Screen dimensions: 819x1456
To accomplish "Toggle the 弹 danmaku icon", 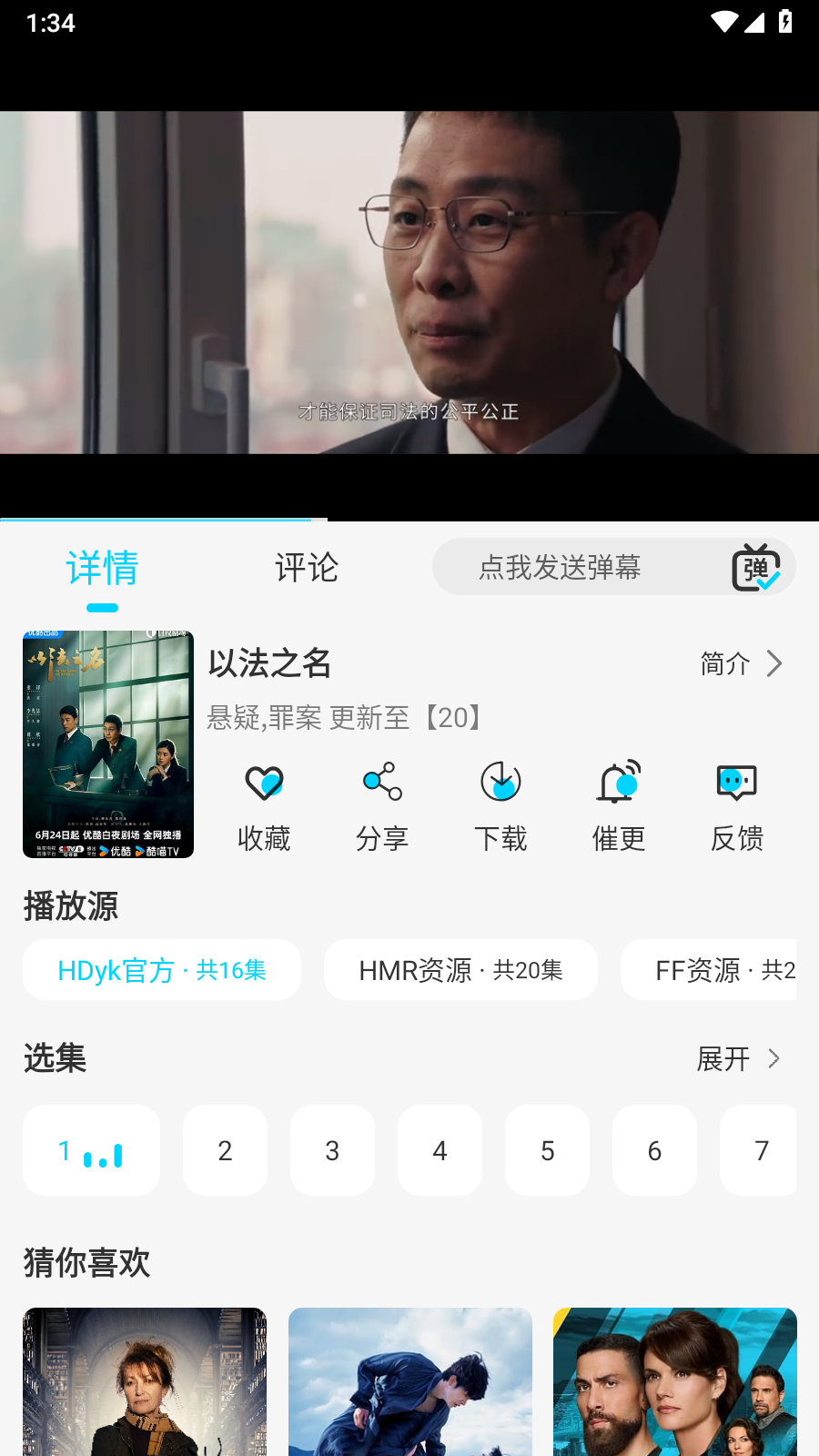I will click(x=756, y=568).
